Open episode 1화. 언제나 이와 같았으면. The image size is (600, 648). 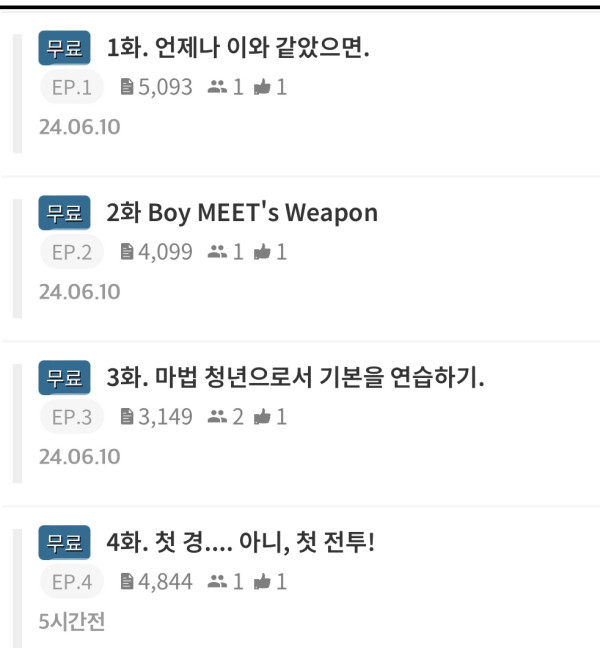coord(238,48)
